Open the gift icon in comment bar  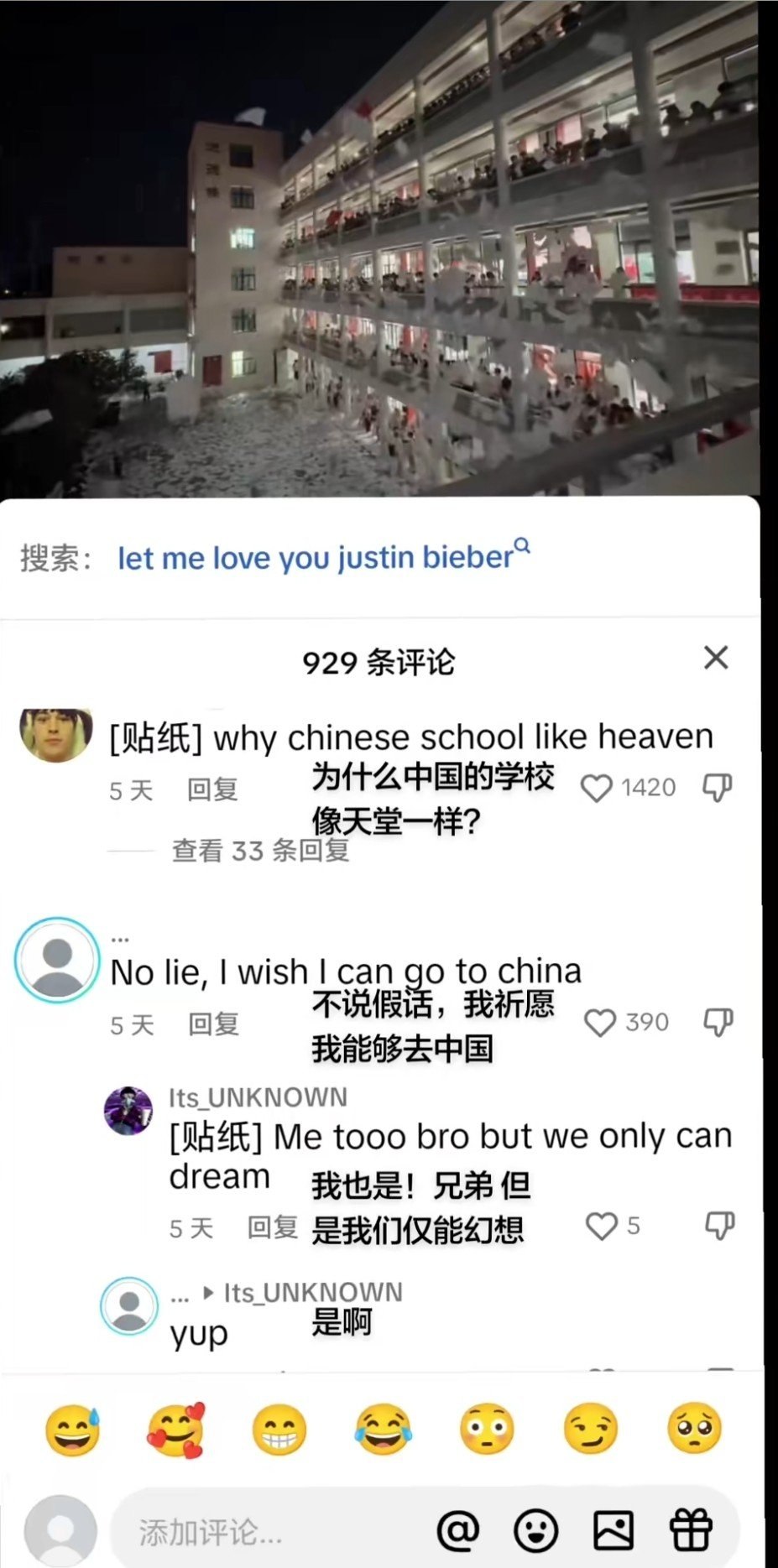click(691, 1532)
